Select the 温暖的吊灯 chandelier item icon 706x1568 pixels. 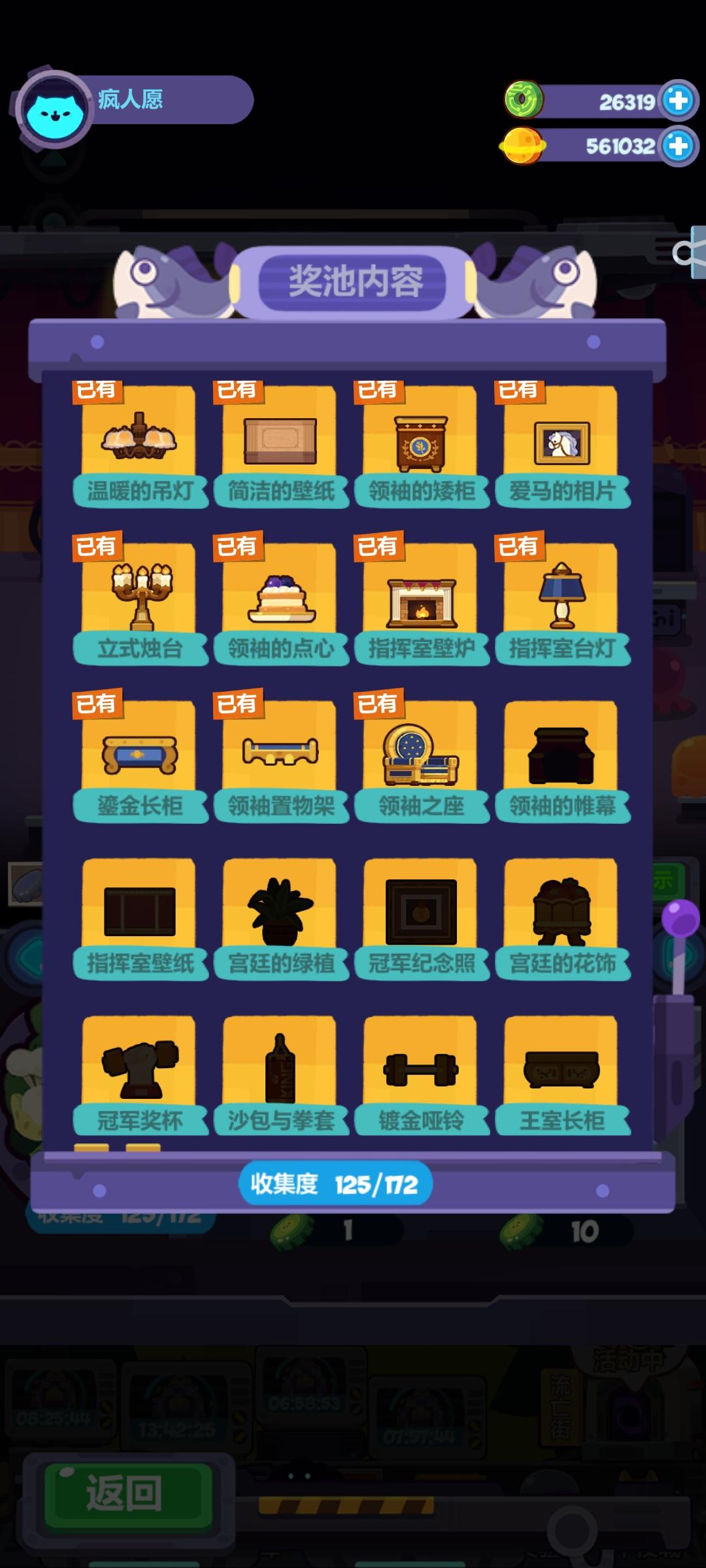(x=140, y=438)
